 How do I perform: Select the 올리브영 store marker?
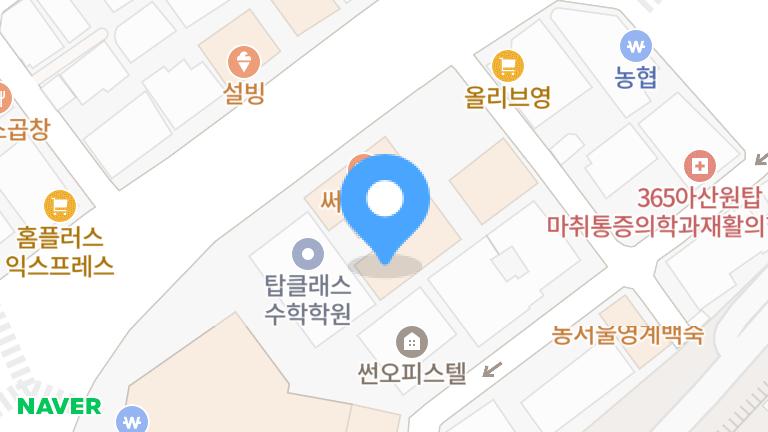tap(508, 66)
